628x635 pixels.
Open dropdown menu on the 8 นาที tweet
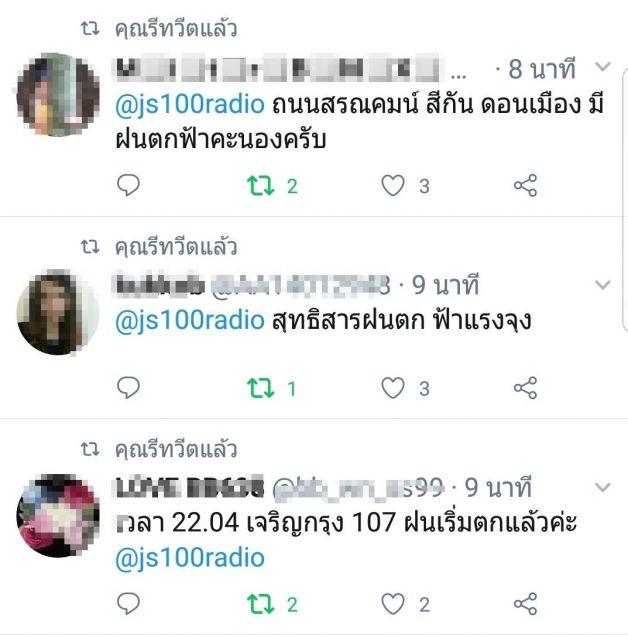[602, 67]
